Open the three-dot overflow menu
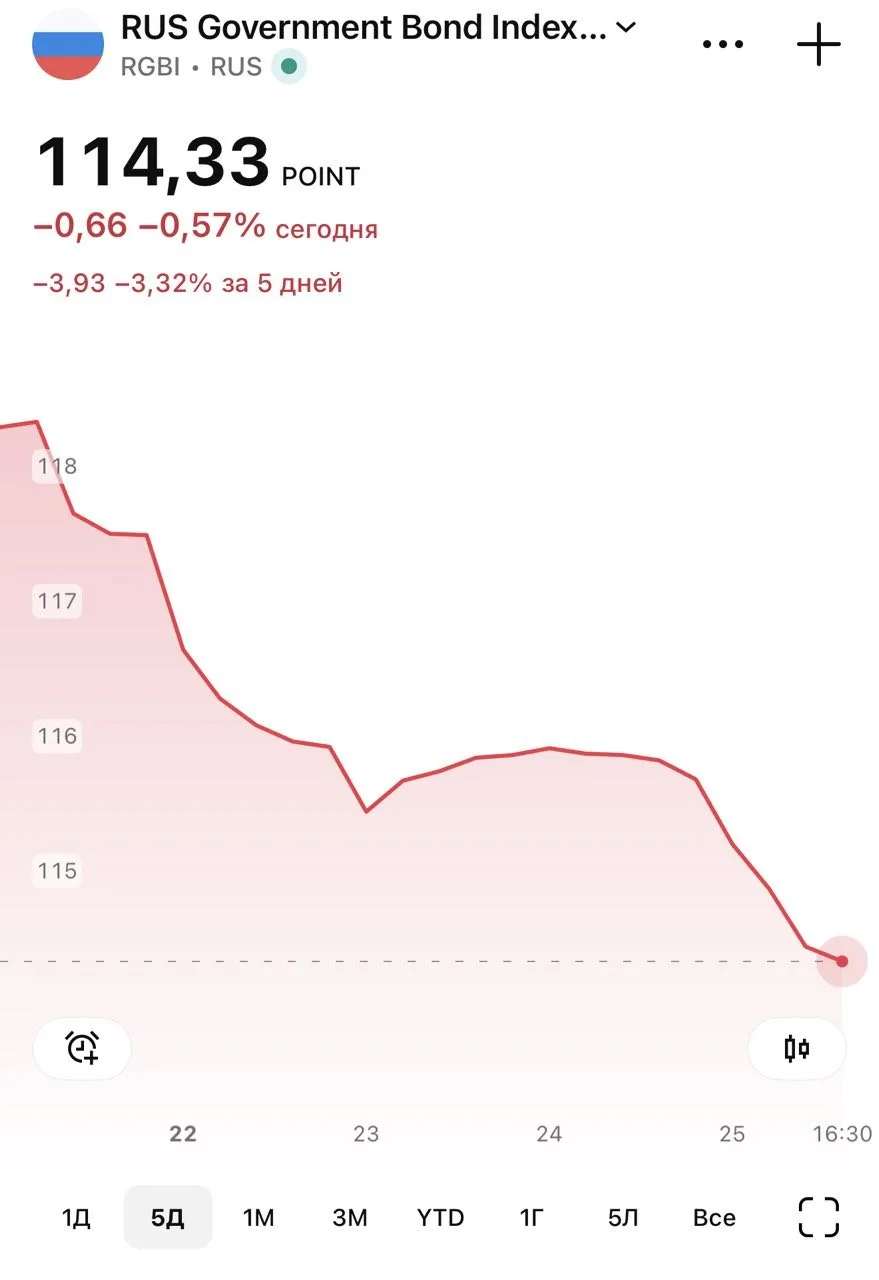Viewport: 879px width, 1280px height. click(723, 45)
